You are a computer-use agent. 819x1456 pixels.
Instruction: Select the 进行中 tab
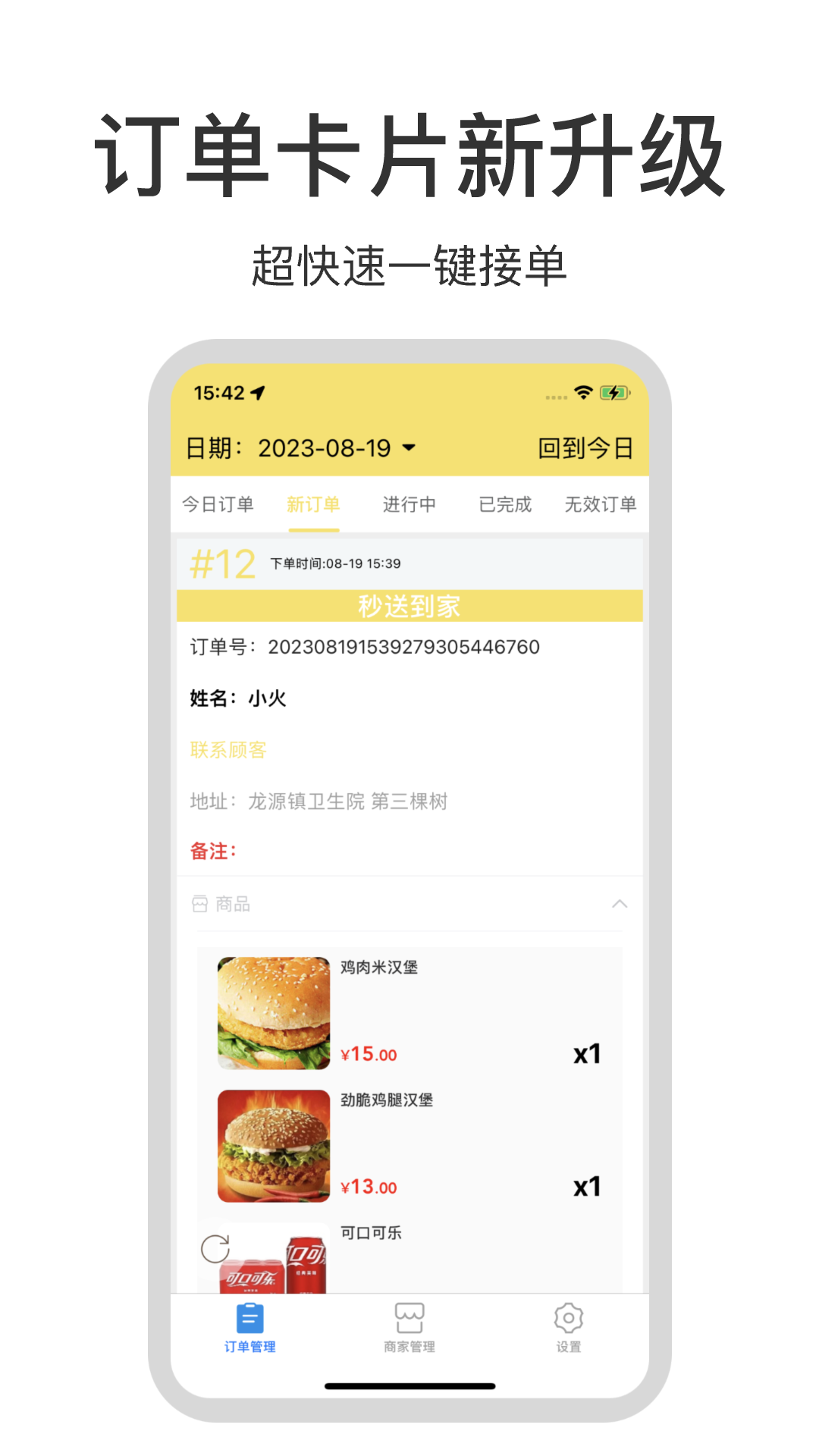409,504
